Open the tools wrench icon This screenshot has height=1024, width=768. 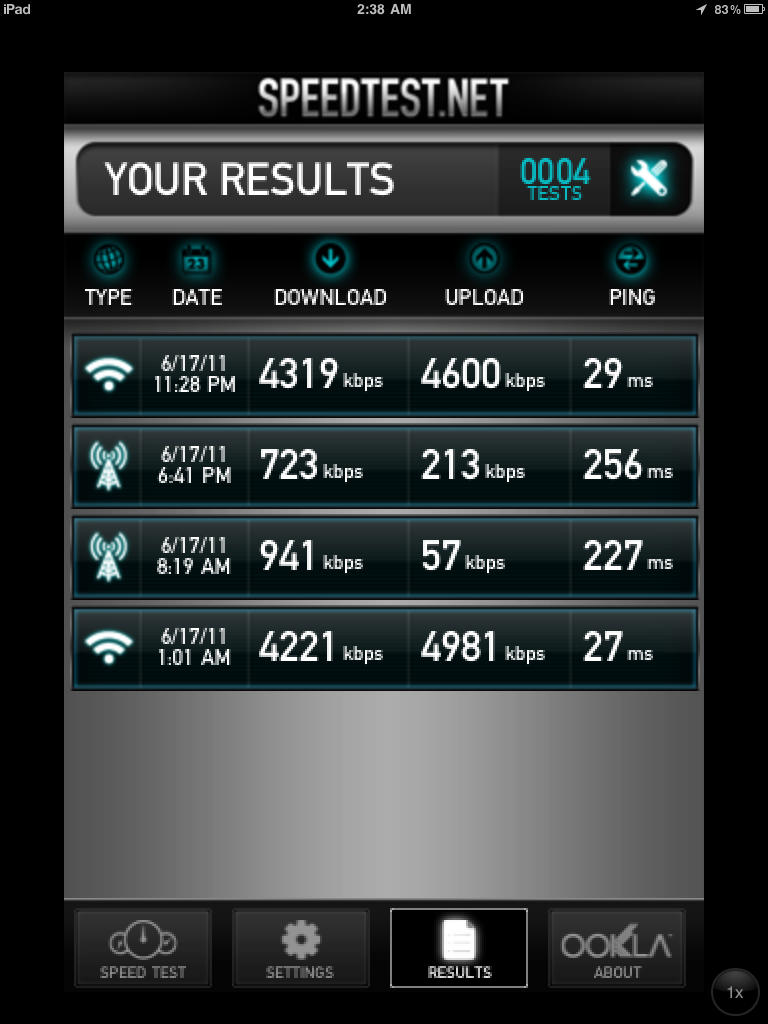click(649, 179)
